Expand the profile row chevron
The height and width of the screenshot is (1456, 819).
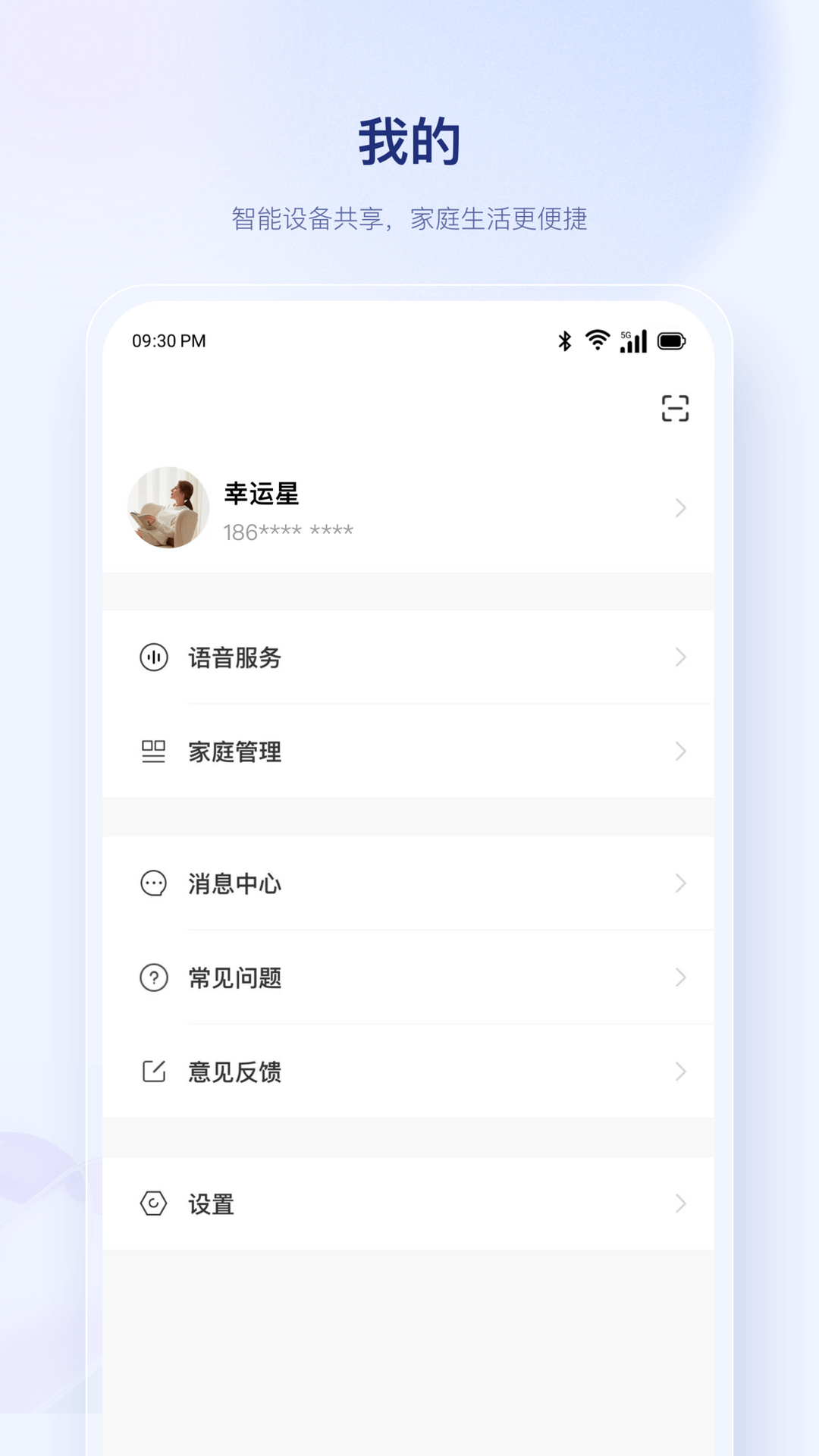tap(681, 508)
